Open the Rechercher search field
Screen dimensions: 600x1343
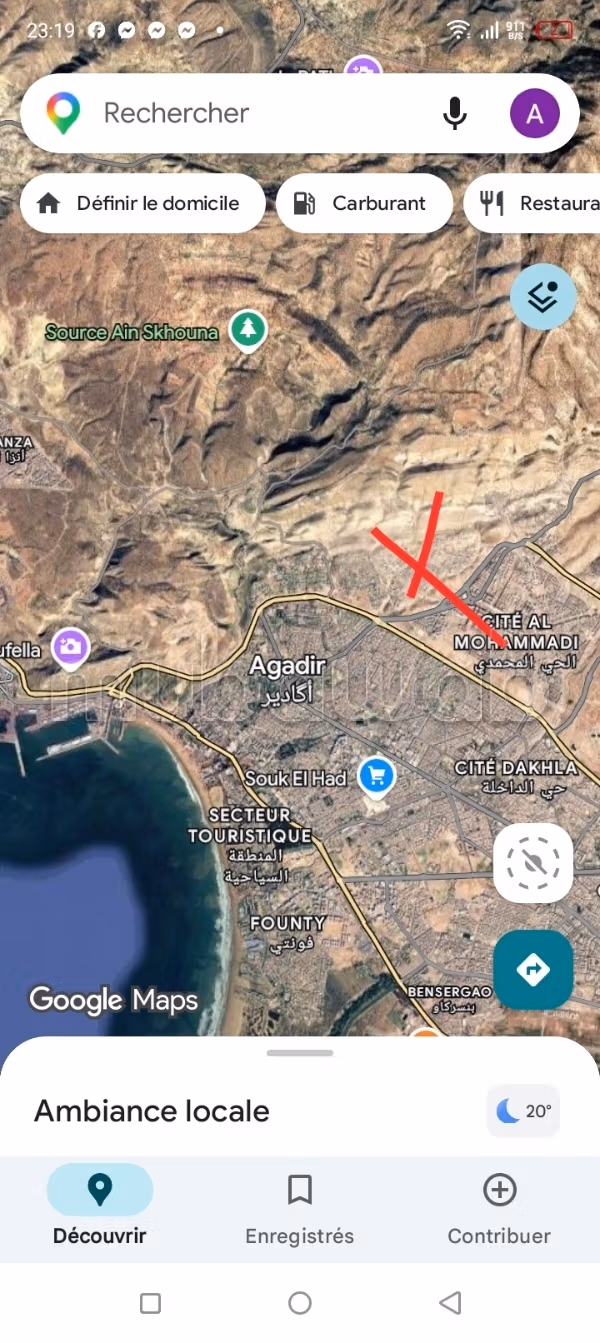260,113
